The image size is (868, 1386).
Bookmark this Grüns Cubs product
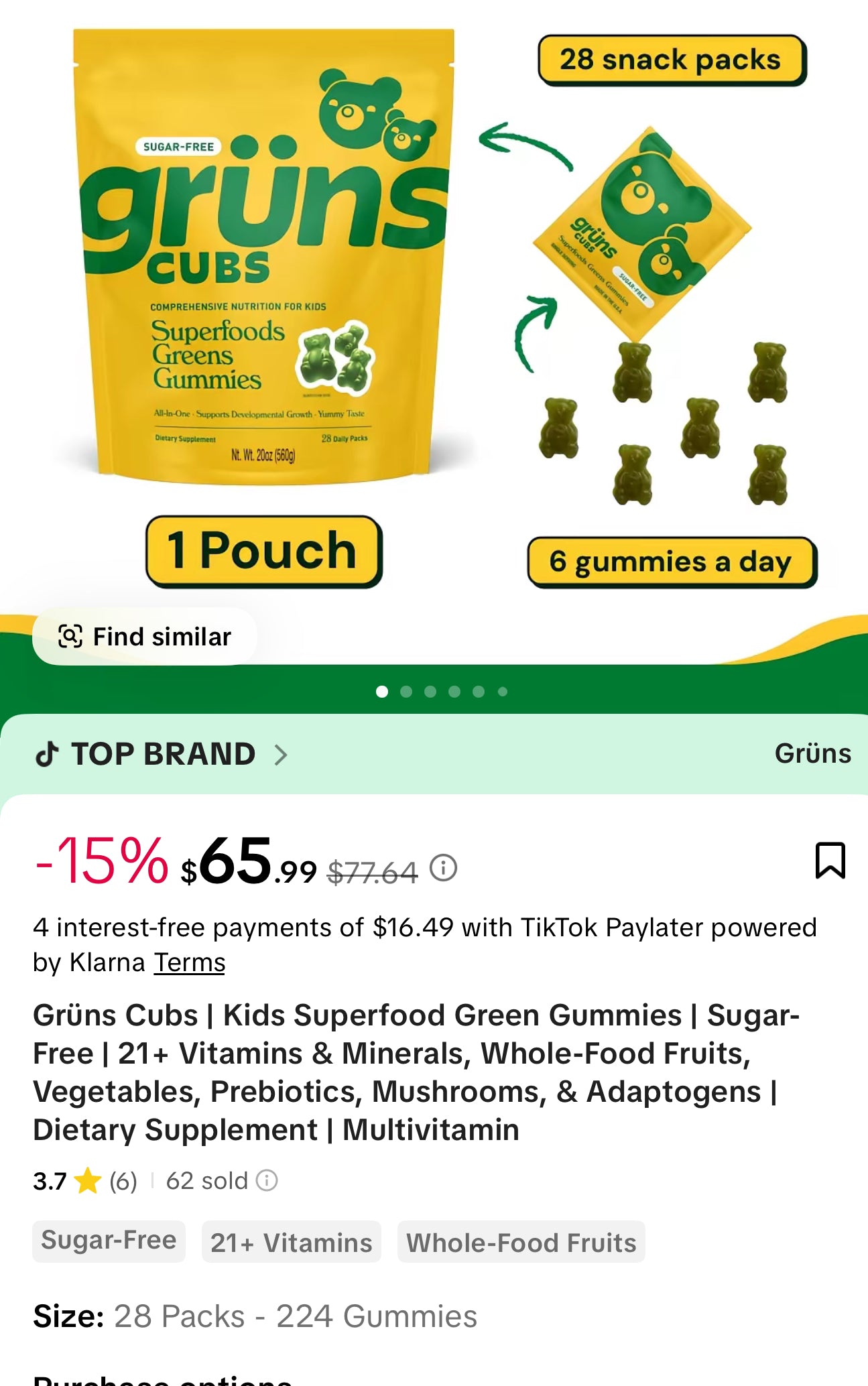coord(830,861)
